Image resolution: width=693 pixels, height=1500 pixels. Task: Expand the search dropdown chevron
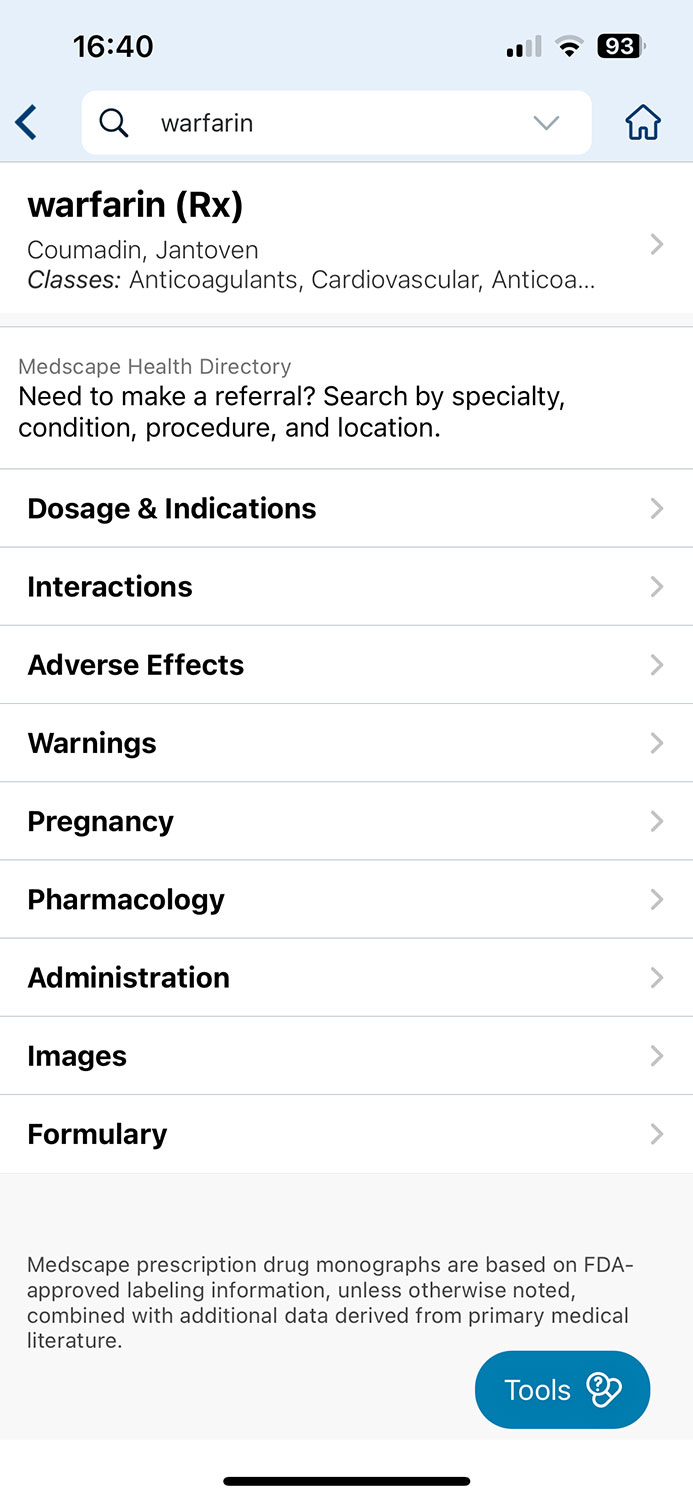pyautogui.click(x=546, y=123)
